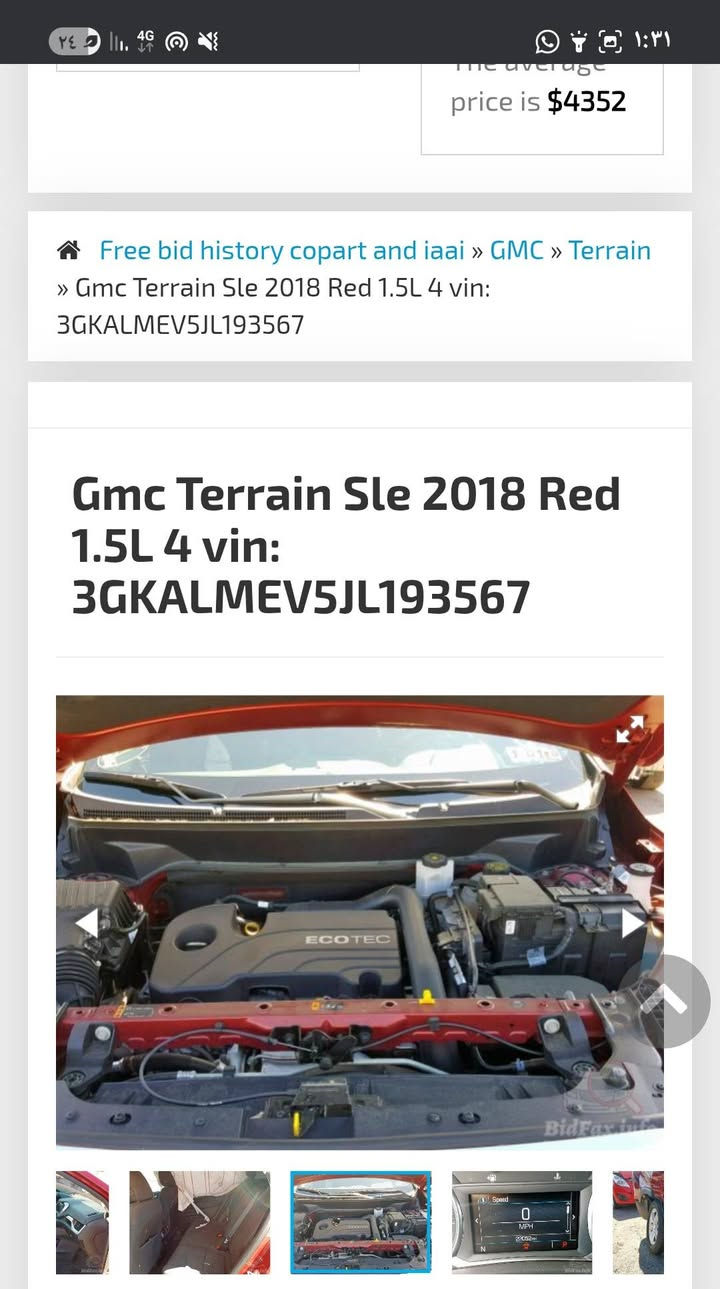Select the first partially visible interior thumbnail
The image size is (720, 1289).
(81, 1222)
